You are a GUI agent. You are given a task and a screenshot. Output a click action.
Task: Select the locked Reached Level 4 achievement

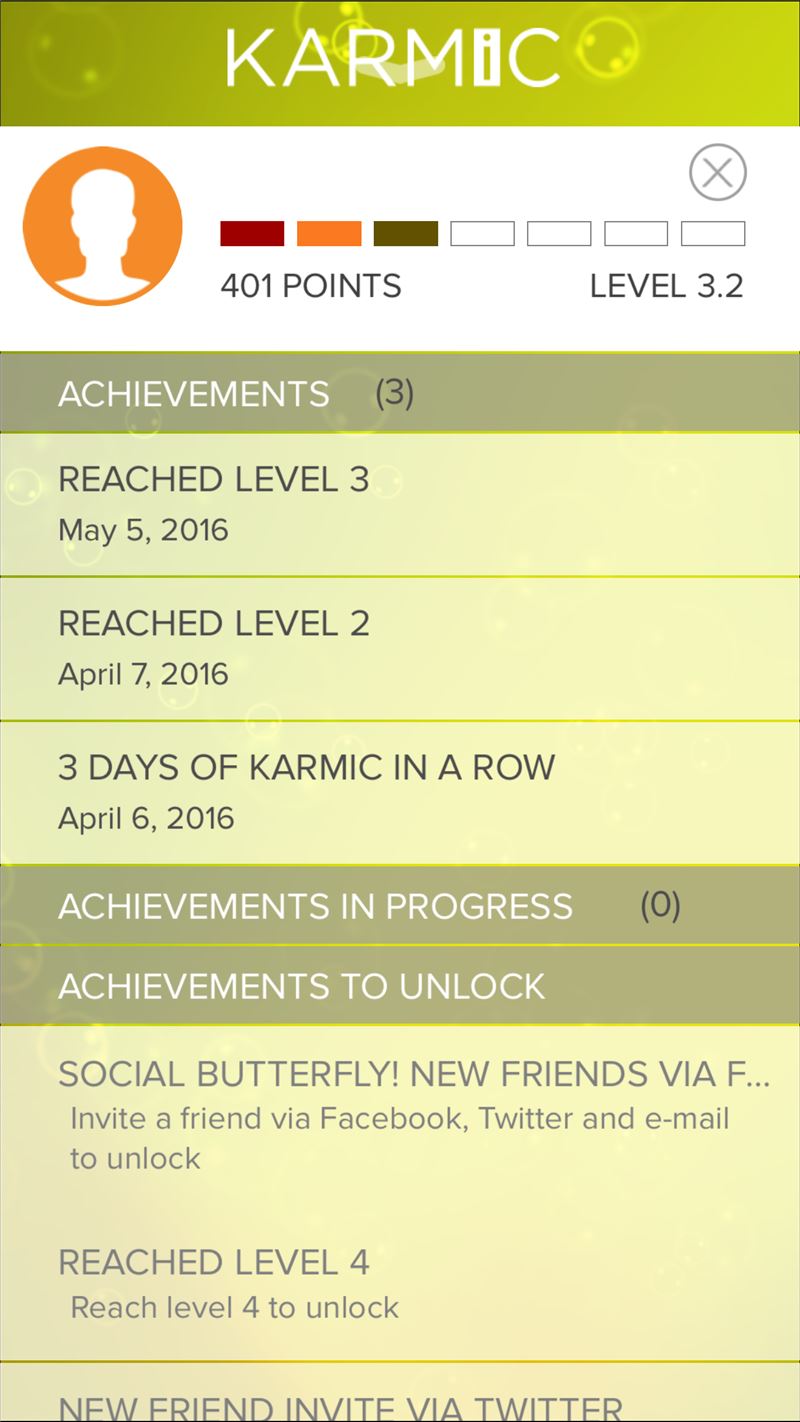point(400,1284)
